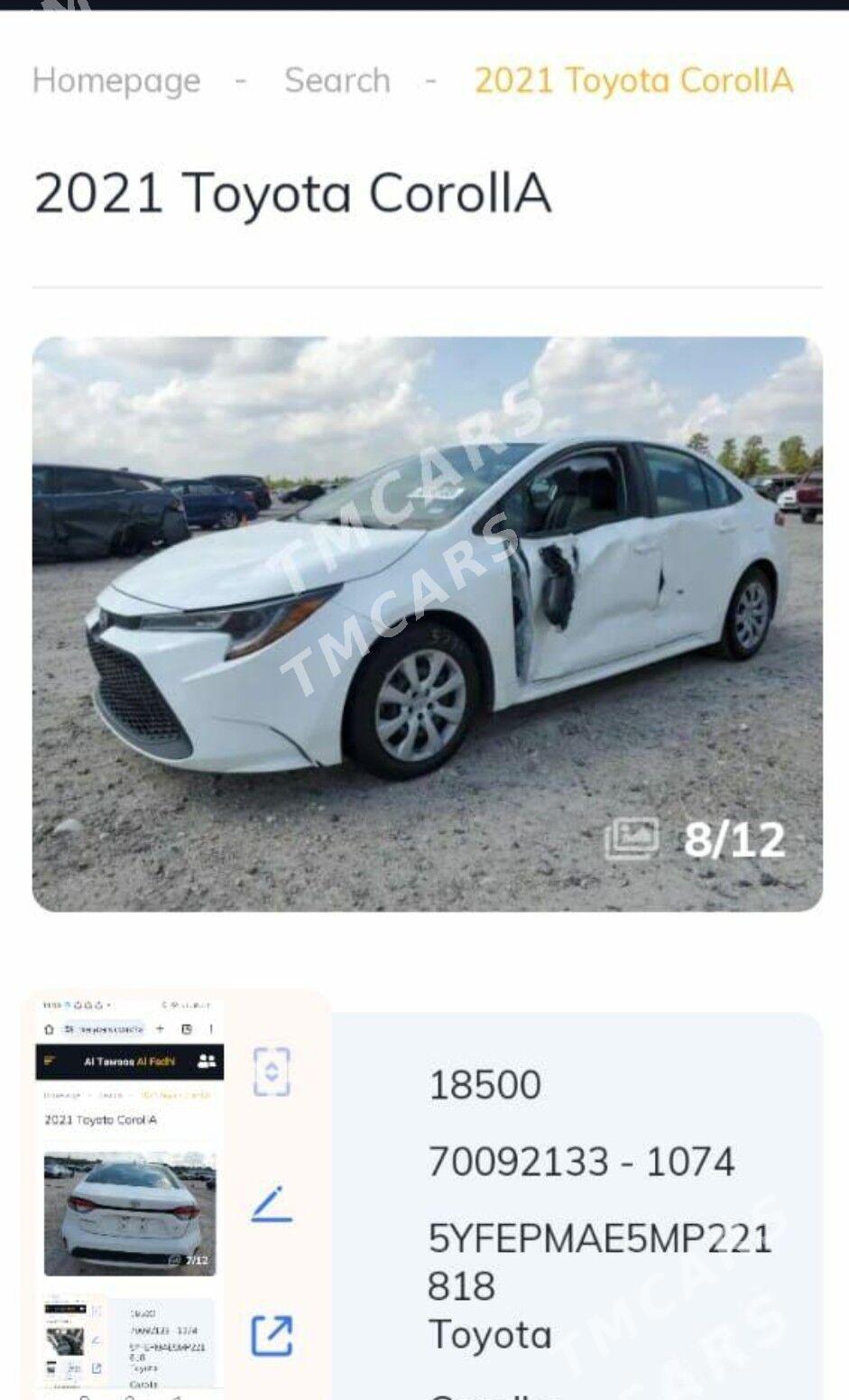Screen dimensions: 849x1400
Task: Open the captured screenshot preview thumbnail
Action: pyautogui.click(x=130, y=1197)
